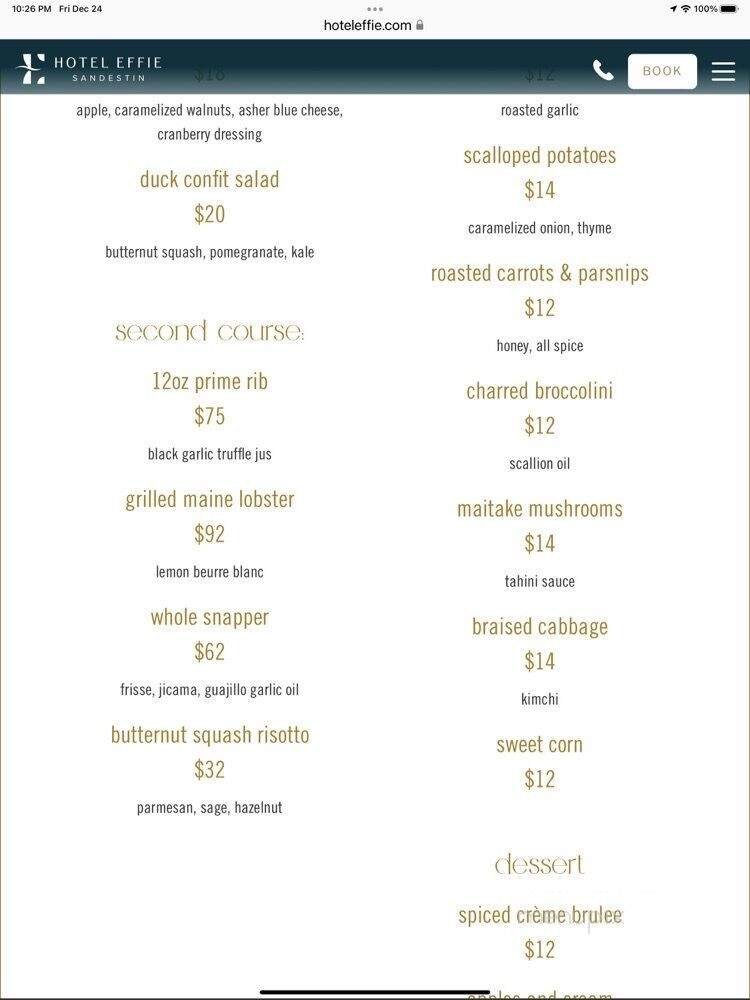Select the whole snapper dish
This screenshot has width=750, height=1000.
click(209, 616)
